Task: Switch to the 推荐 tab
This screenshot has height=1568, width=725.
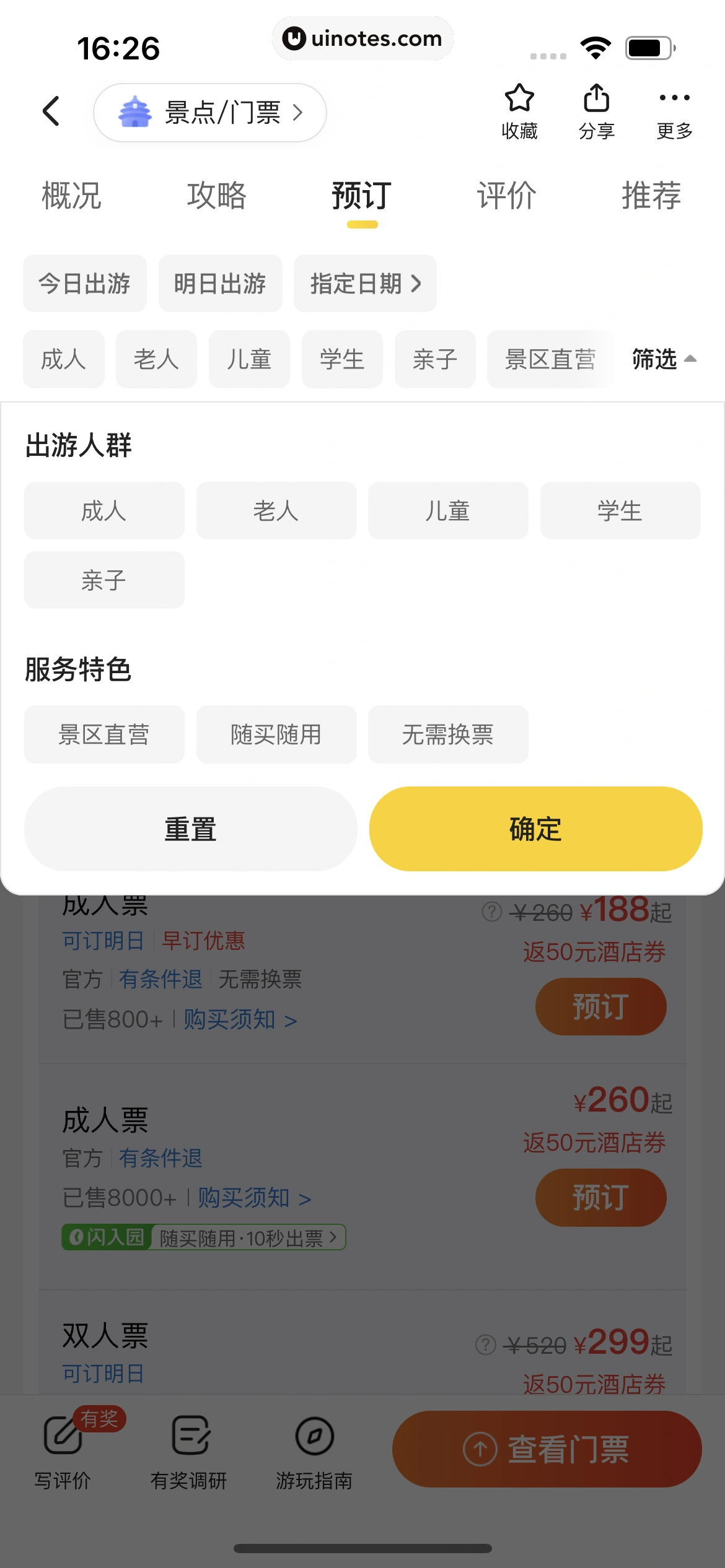Action: 651,196
